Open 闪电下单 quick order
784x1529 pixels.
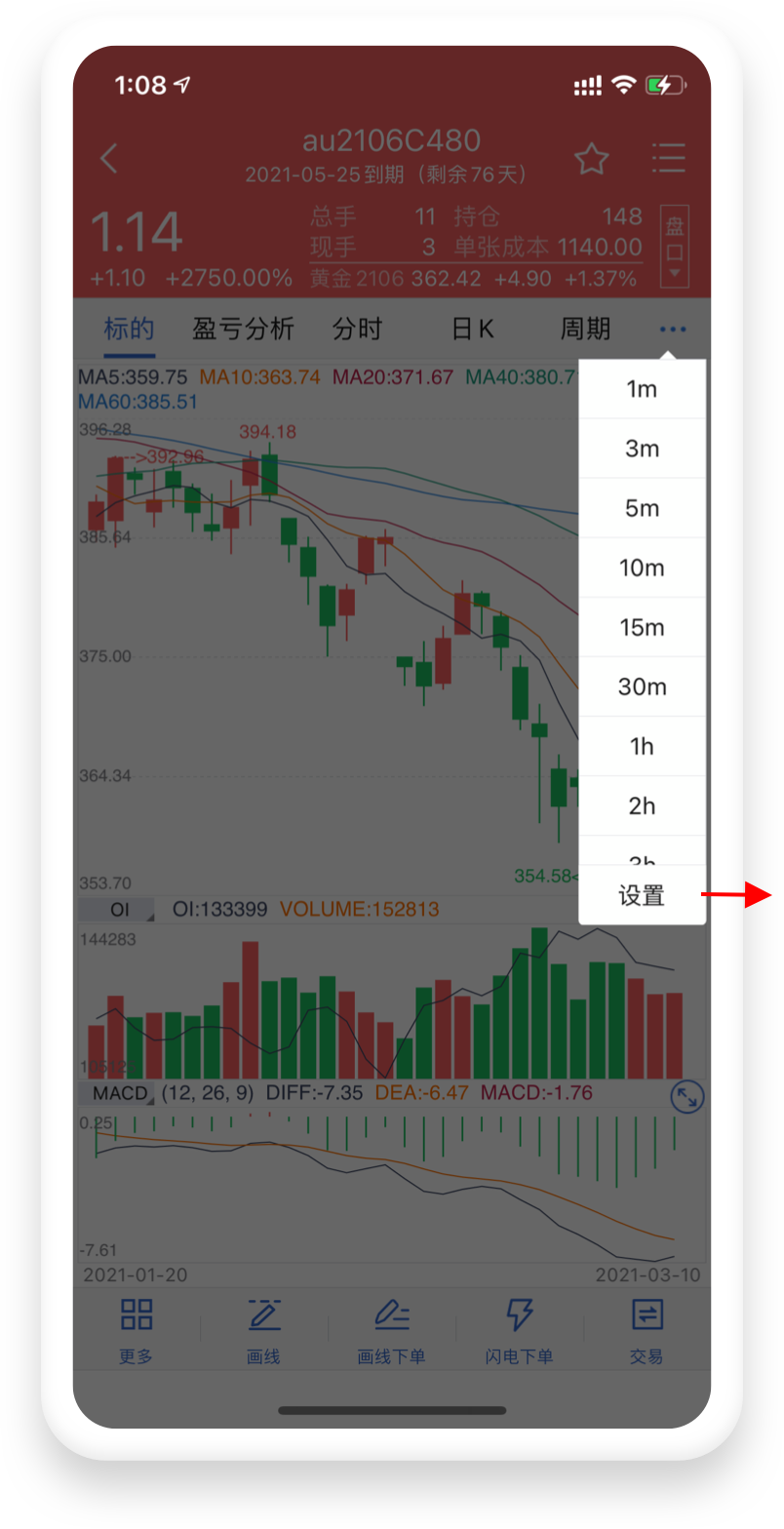tap(519, 1331)
